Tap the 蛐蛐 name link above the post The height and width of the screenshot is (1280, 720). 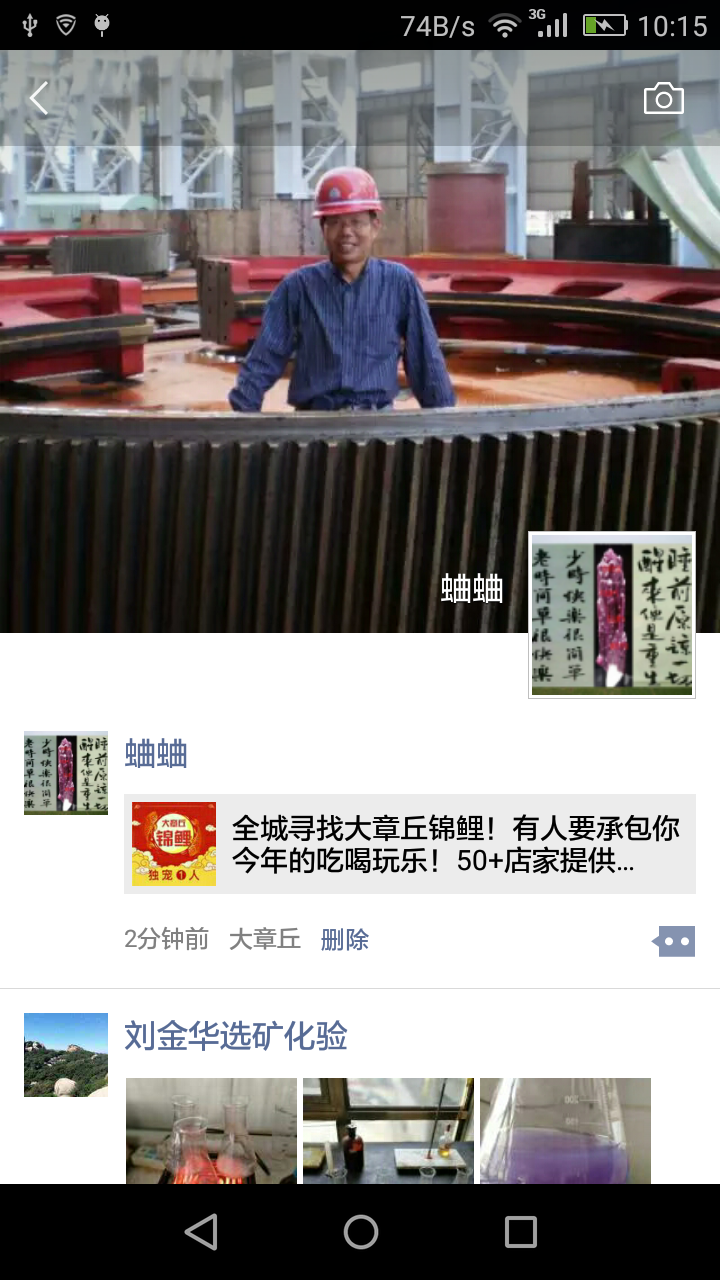(x=156, y=754)
